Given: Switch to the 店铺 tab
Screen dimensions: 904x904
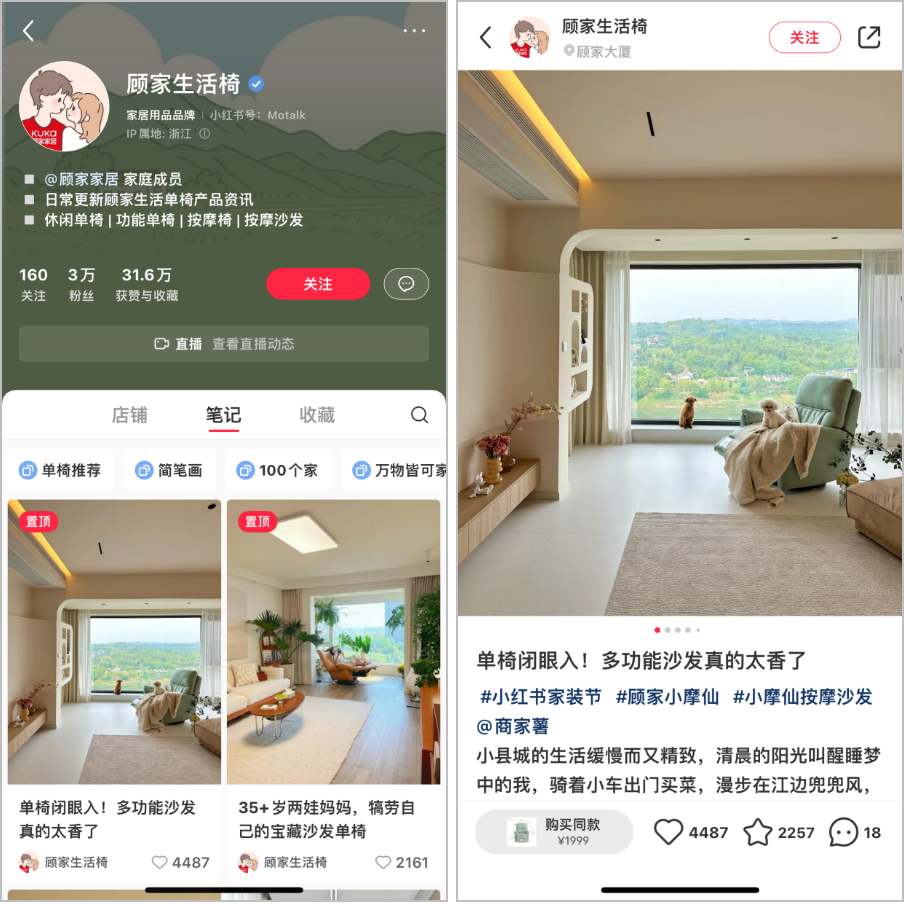Looking at the screenshot, I should pos(130,415).
